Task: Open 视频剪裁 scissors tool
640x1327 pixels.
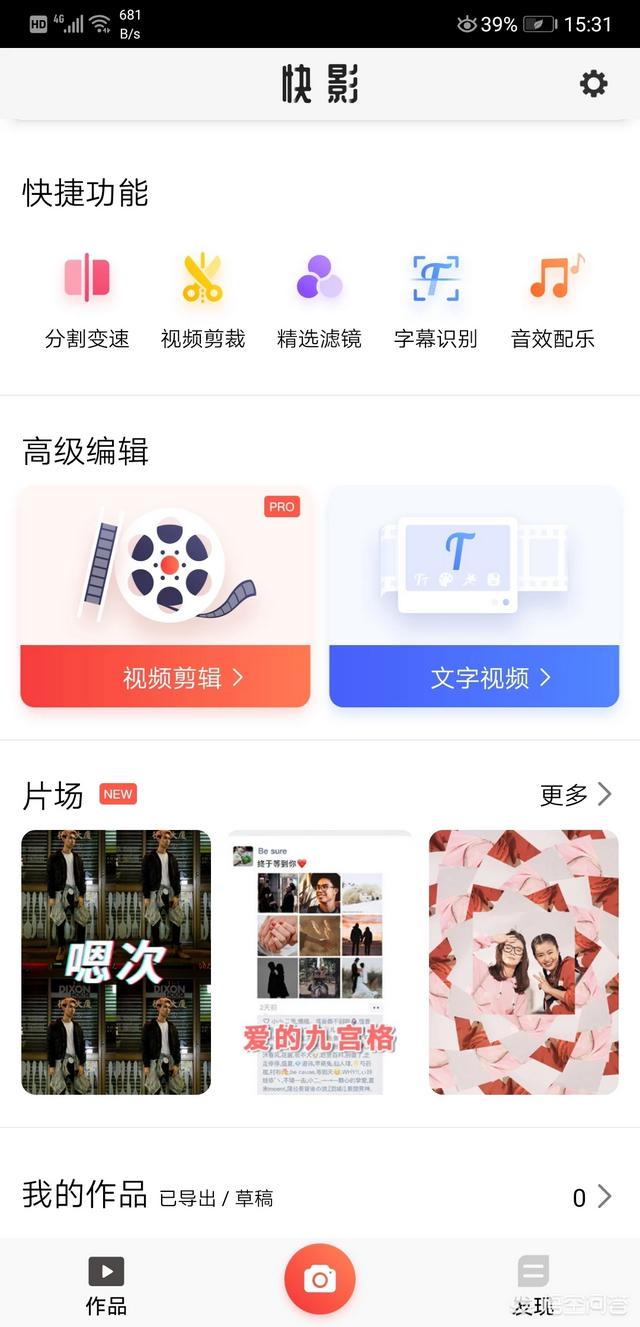Action: (203, 299)
